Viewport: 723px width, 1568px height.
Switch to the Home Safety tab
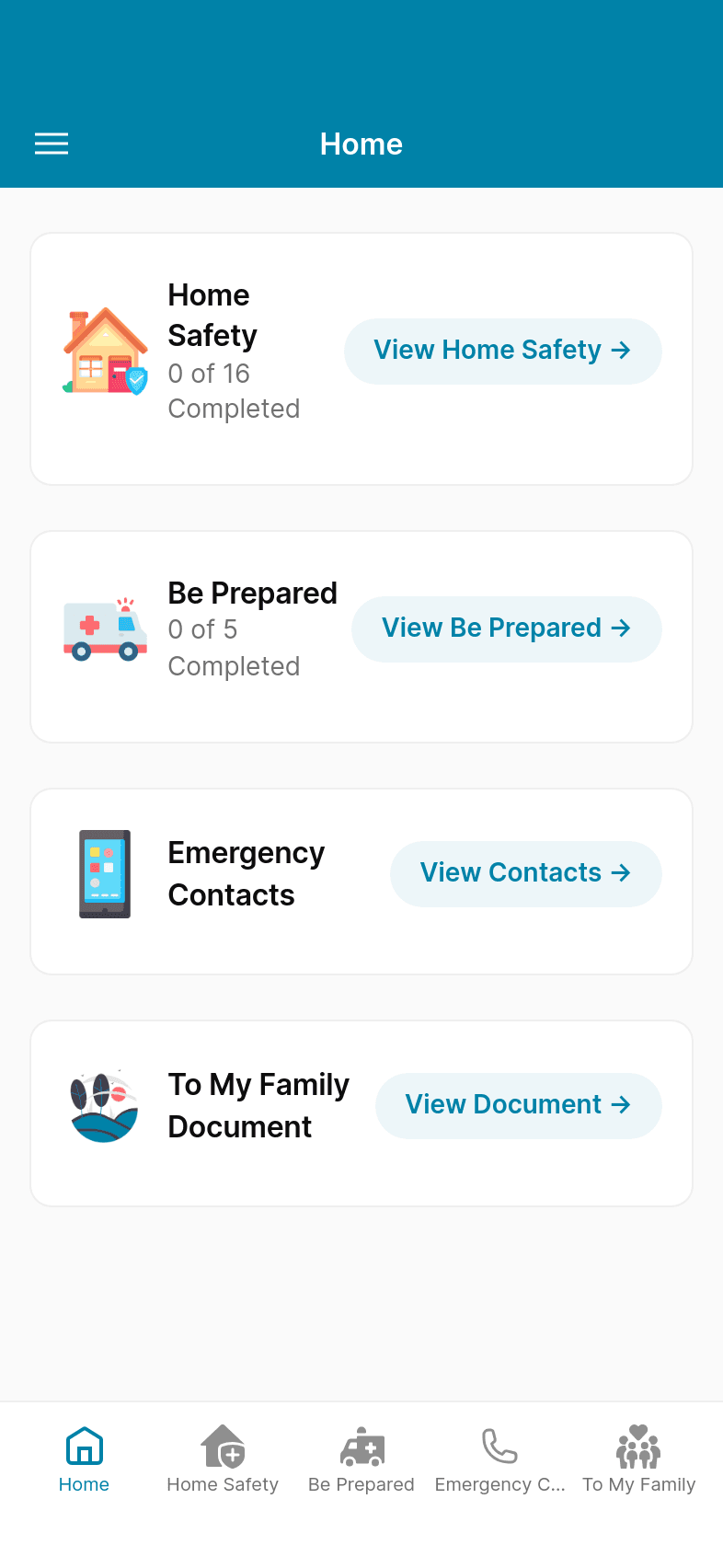223,1459
